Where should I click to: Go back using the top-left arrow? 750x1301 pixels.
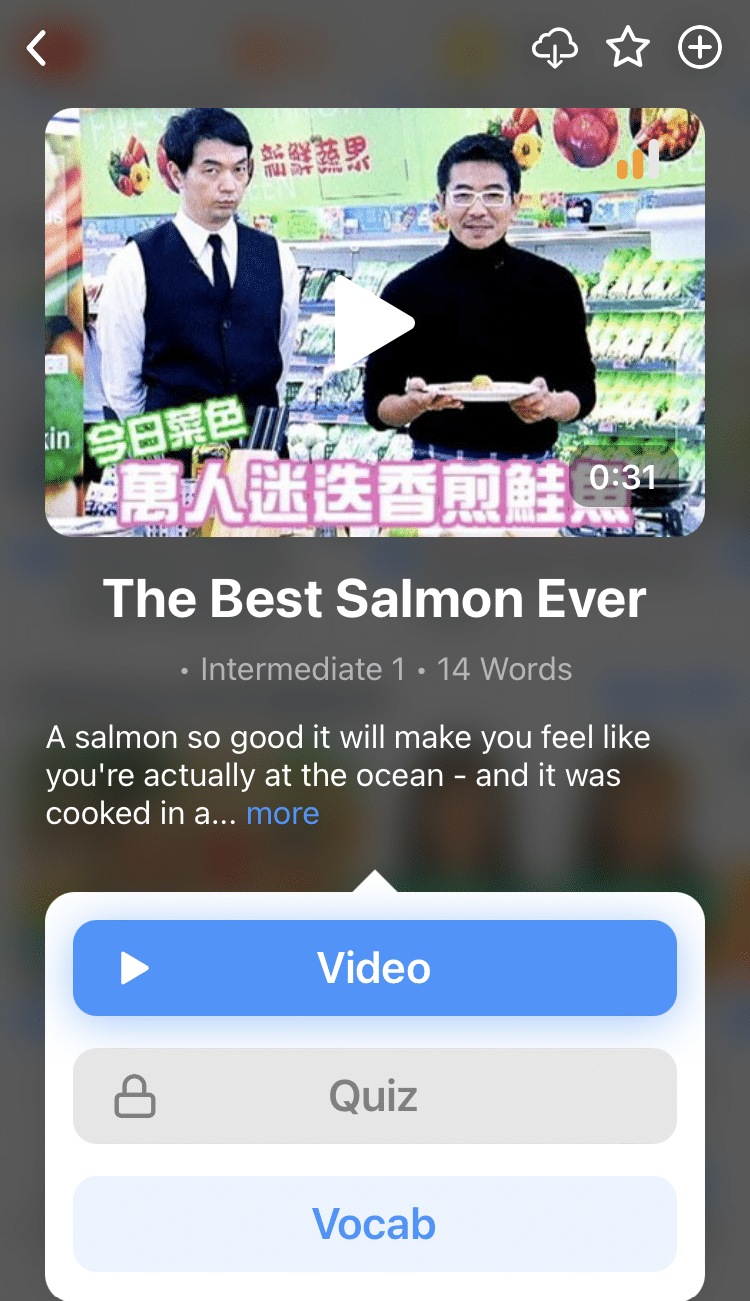(x=37, y=48)
